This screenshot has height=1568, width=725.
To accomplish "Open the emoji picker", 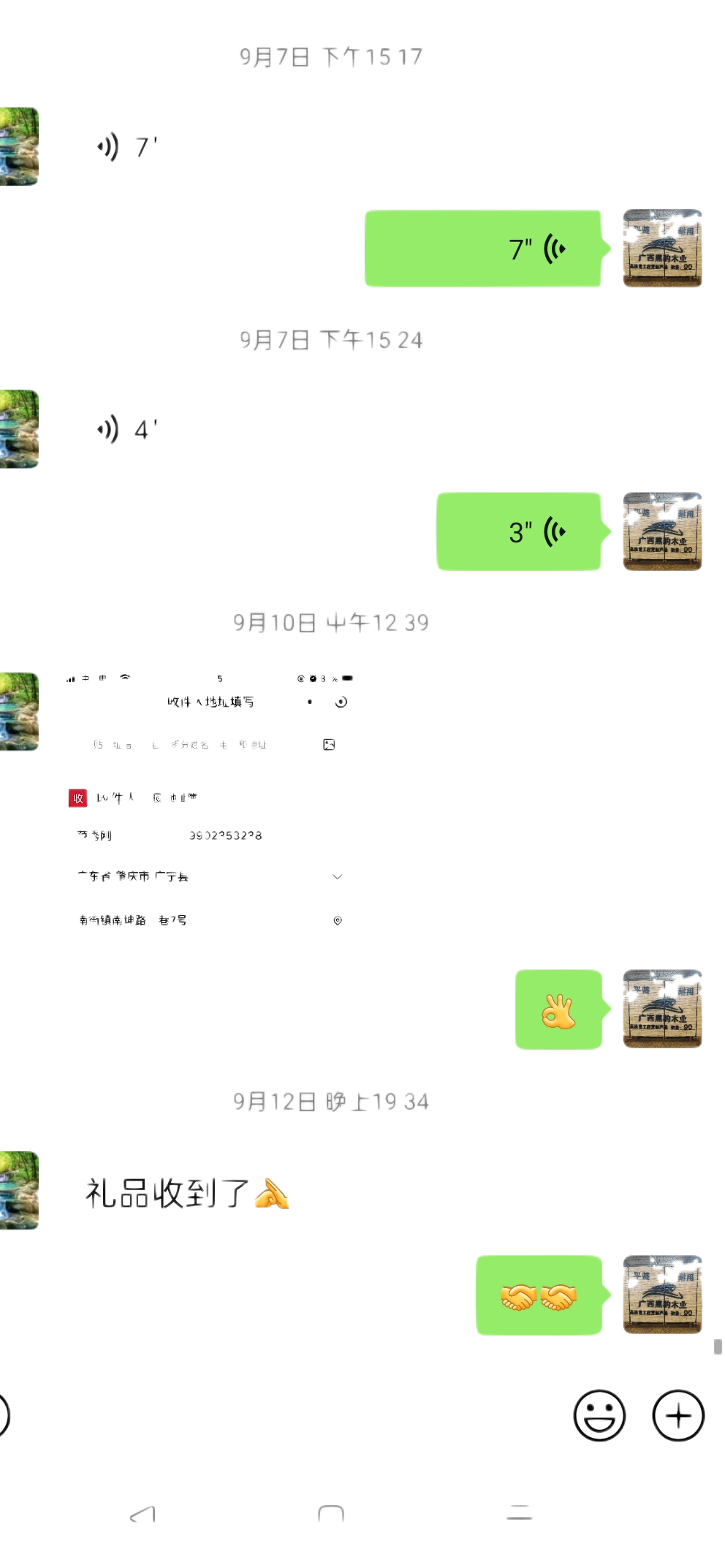I will (x=599, y=1416).
